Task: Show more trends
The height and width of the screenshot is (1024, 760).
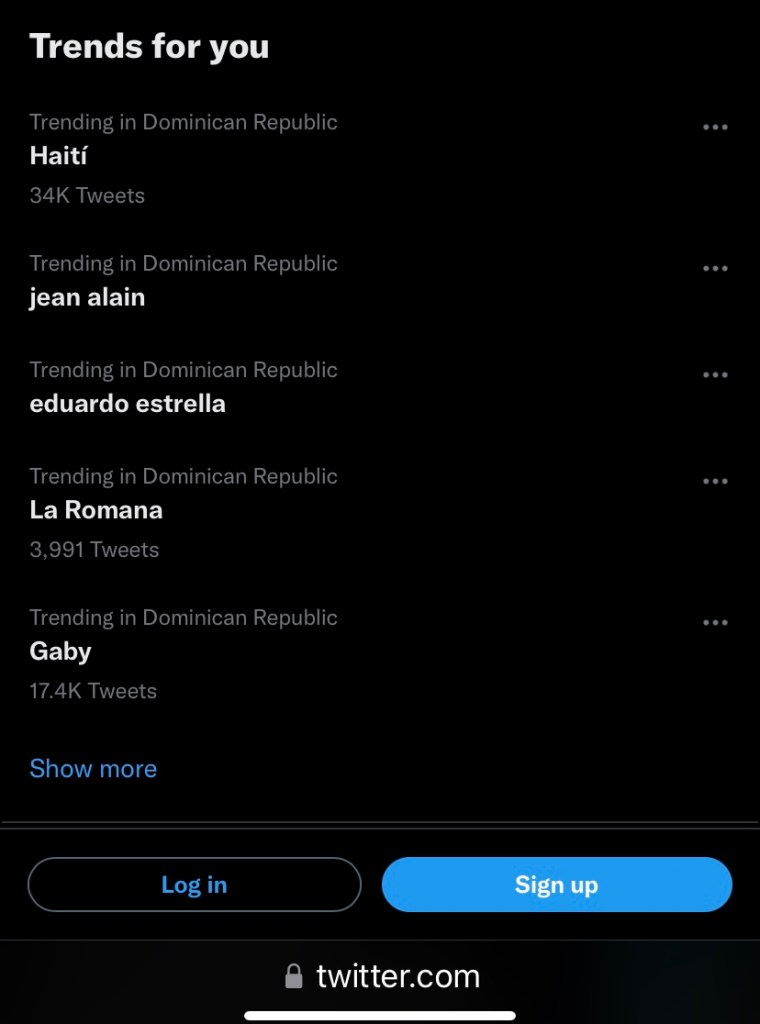Action: point(93,768)
